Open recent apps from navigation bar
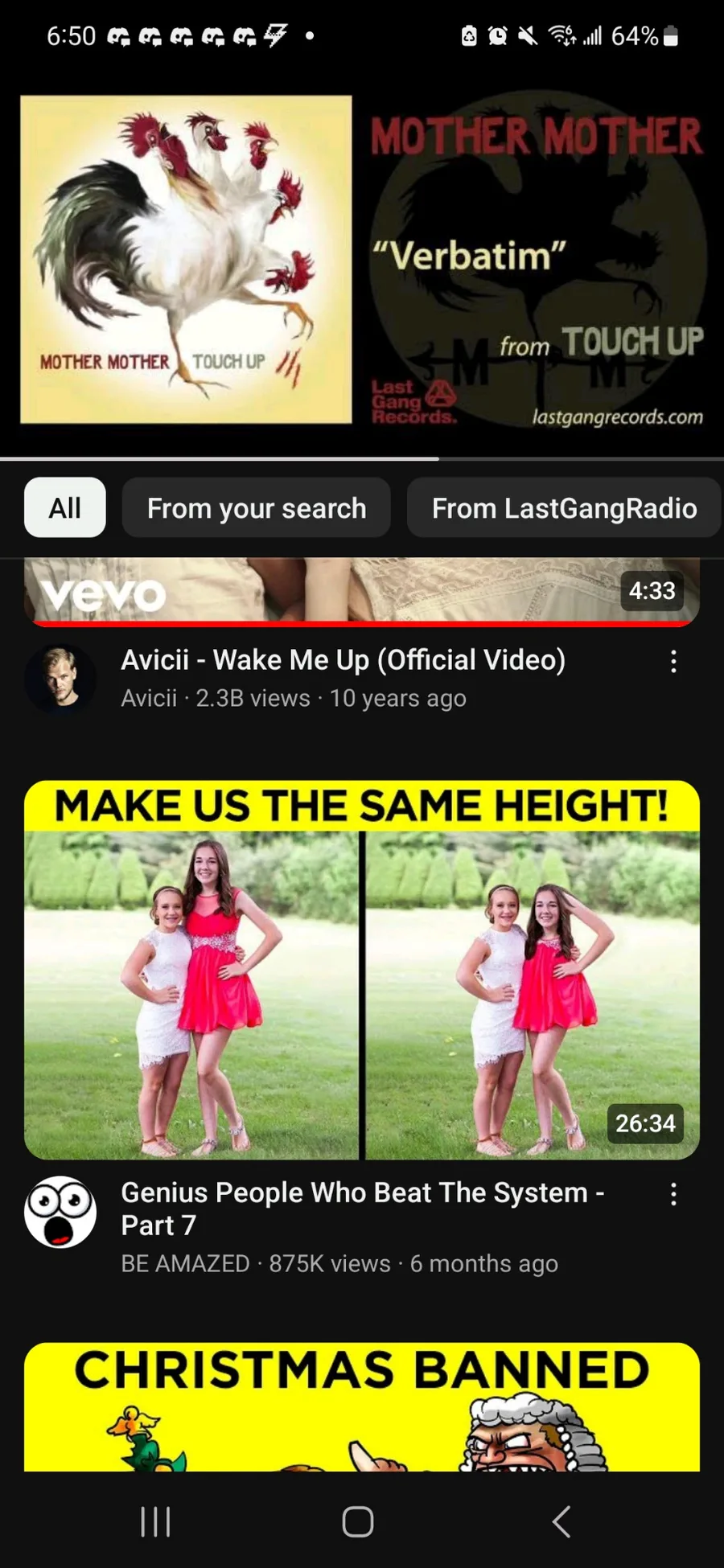Viewport: 724px width, 1568px height. click(x=155, y=1521)
